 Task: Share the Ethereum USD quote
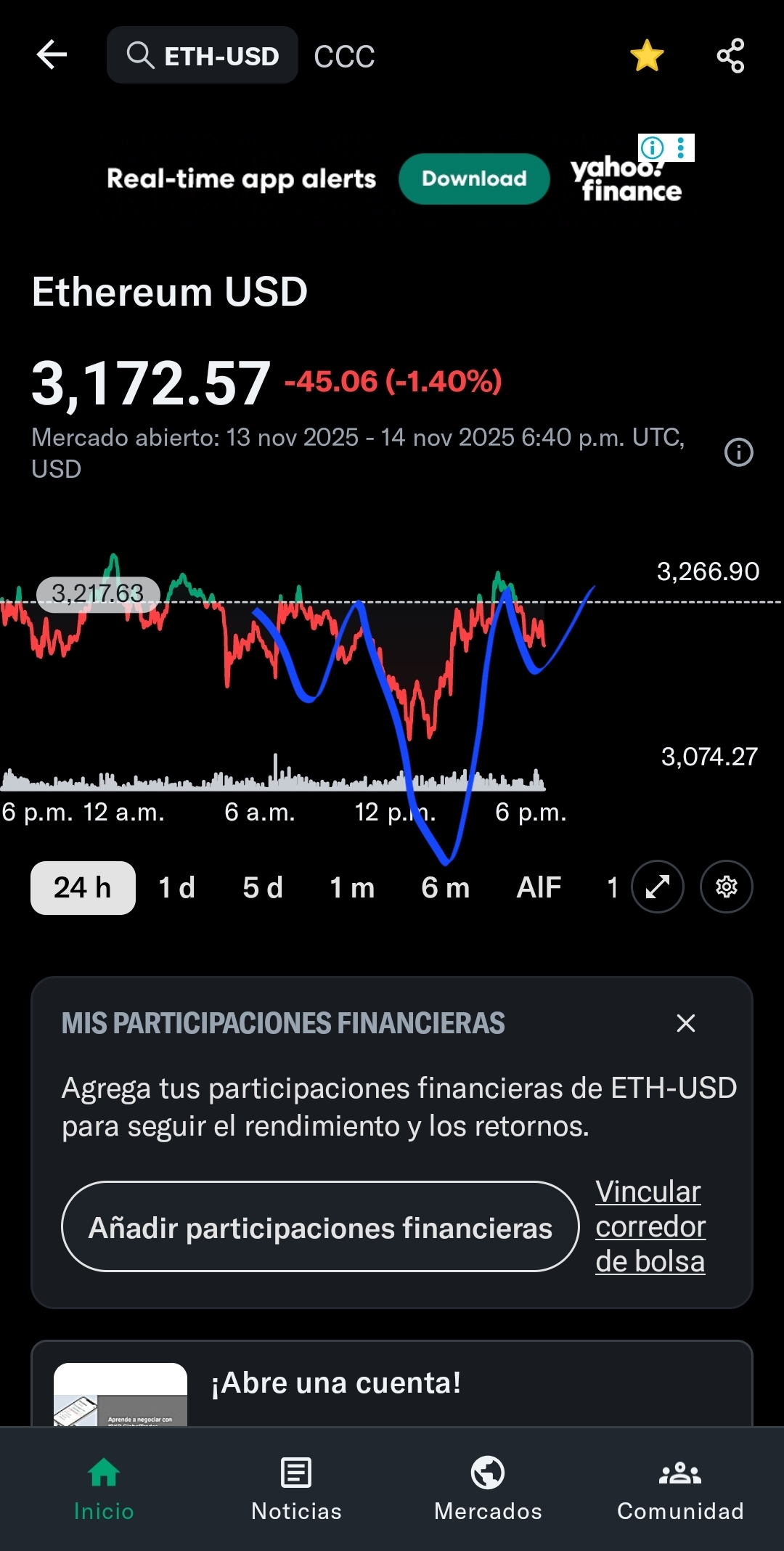pyautogui.click(x=729, y=54)
